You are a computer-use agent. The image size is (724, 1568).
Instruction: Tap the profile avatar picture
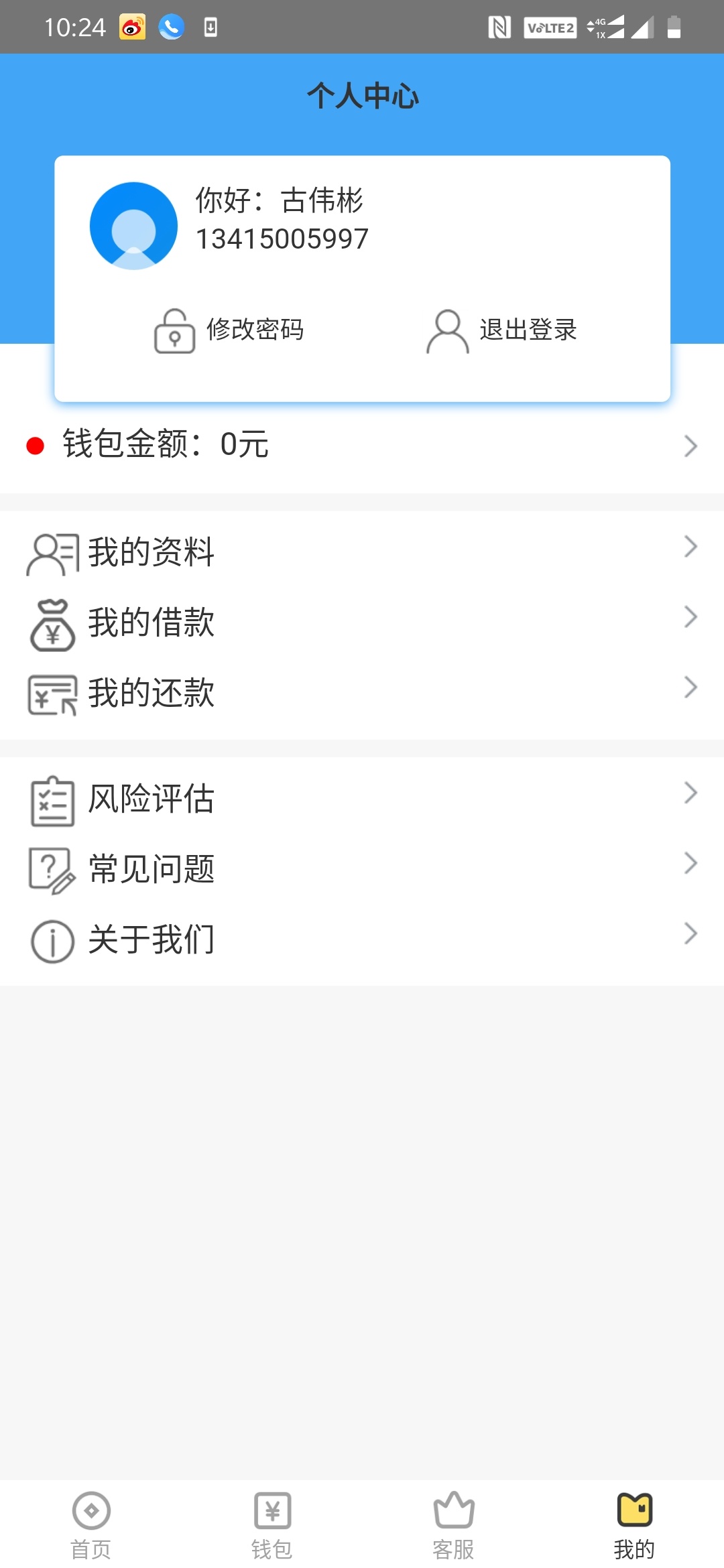[x=133, y=226]
